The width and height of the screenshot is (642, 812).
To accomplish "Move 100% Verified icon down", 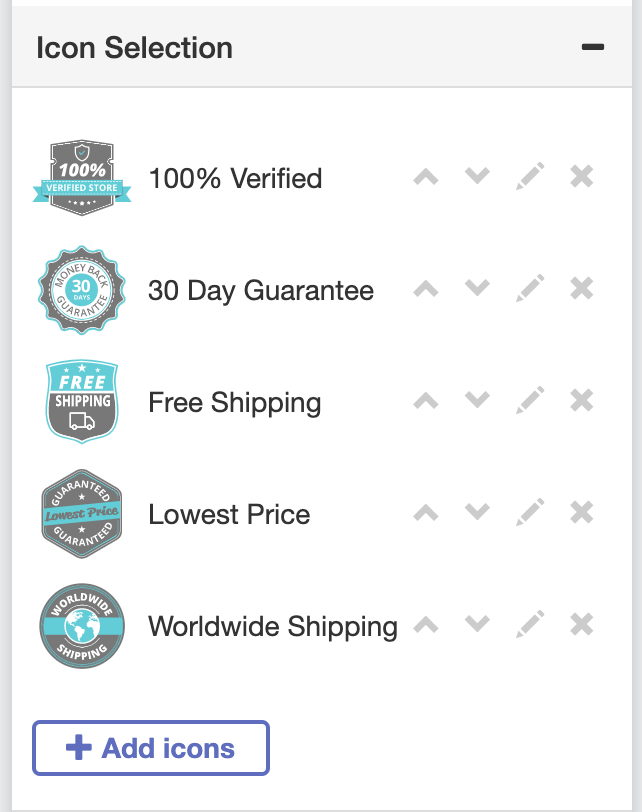I will (x=478, y=178).
